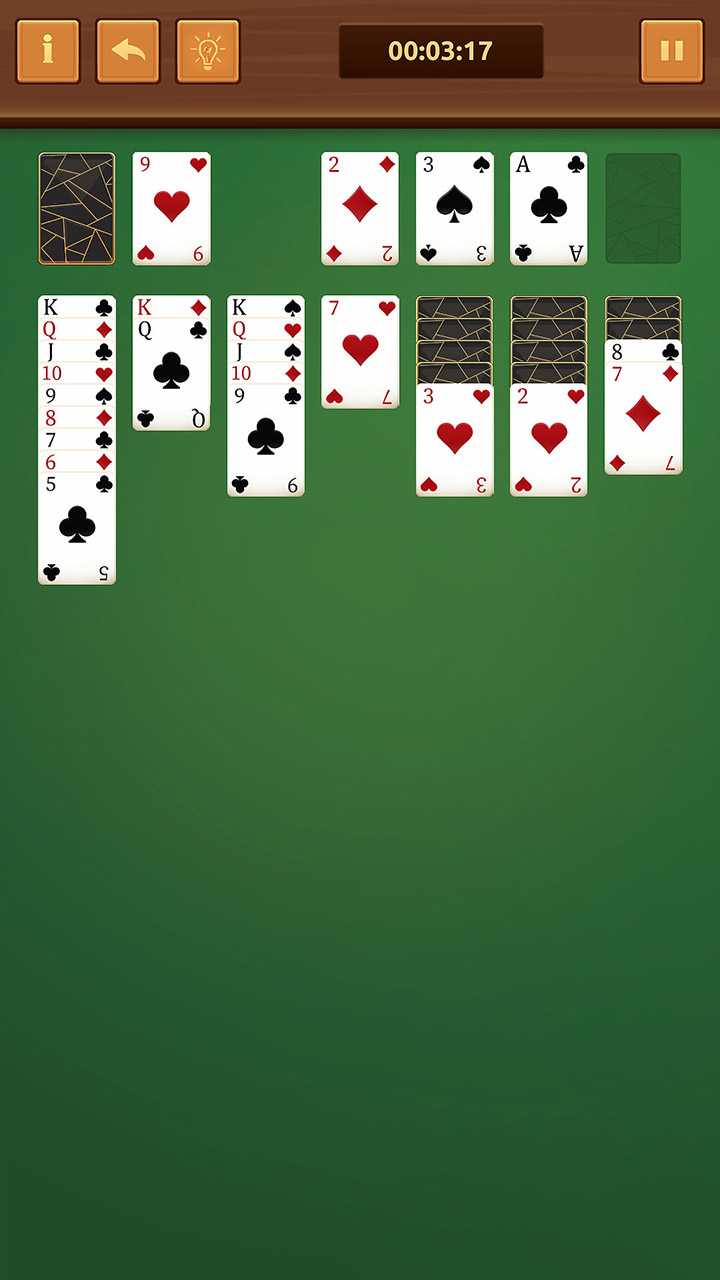Undo the last move
Image resolution: width=720 pixels, height=1280 pixels.
click(128, 51)
